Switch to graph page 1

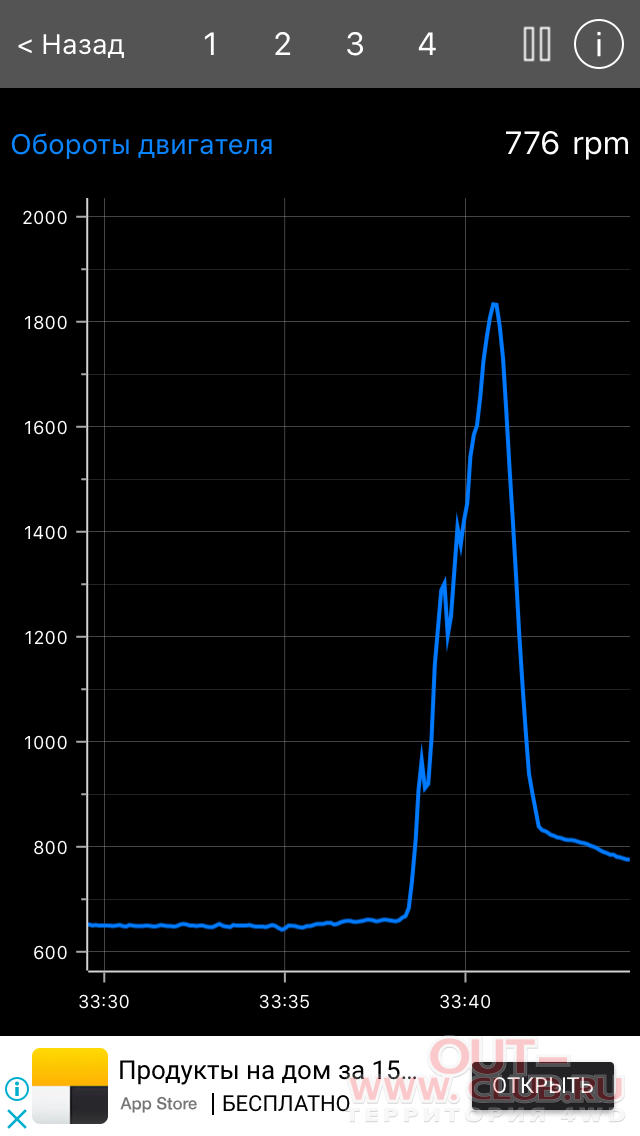tap(210, 45)
